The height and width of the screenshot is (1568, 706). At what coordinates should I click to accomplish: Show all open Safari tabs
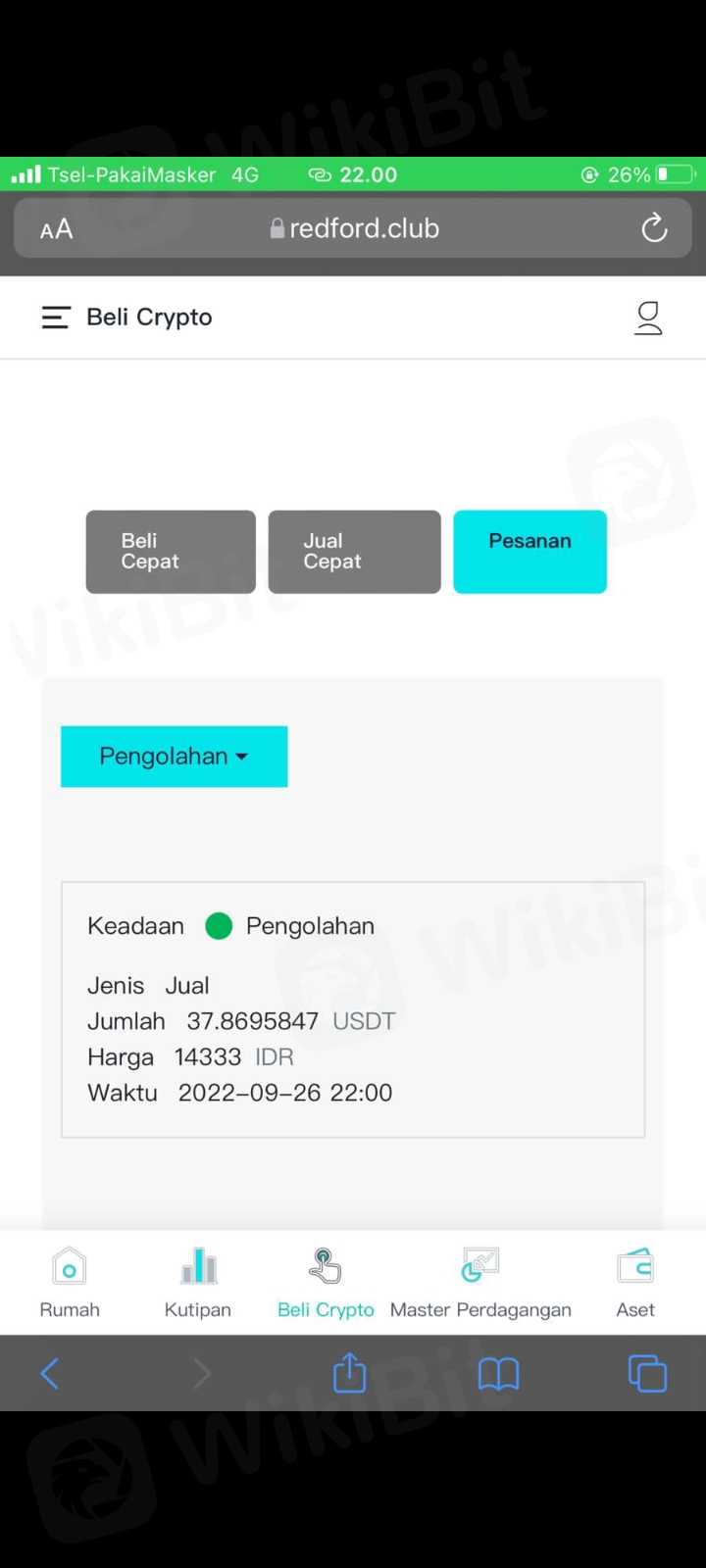coord(647,1373)
